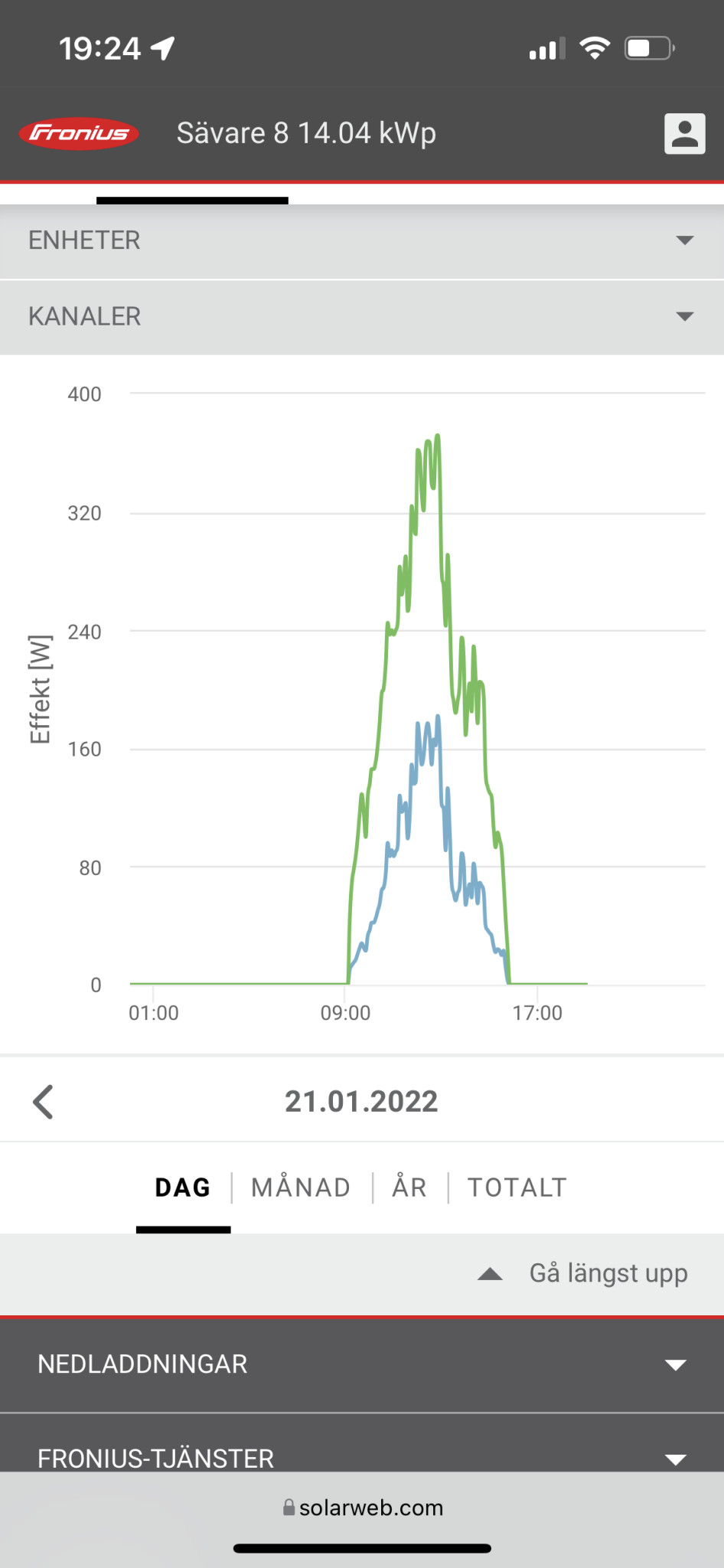Switch to the TOTALT view

point(517,1187)
